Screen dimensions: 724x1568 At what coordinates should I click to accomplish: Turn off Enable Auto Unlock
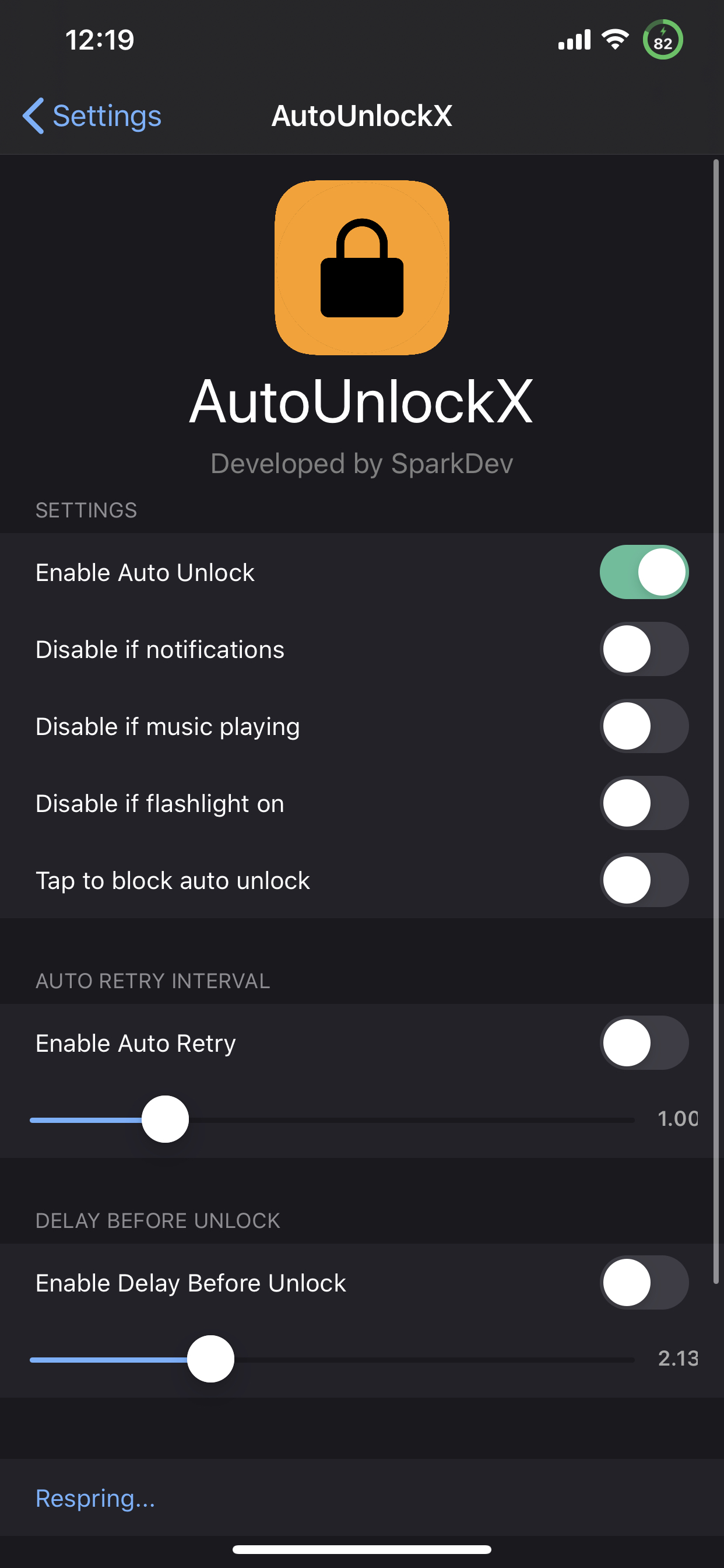[644, 572]
